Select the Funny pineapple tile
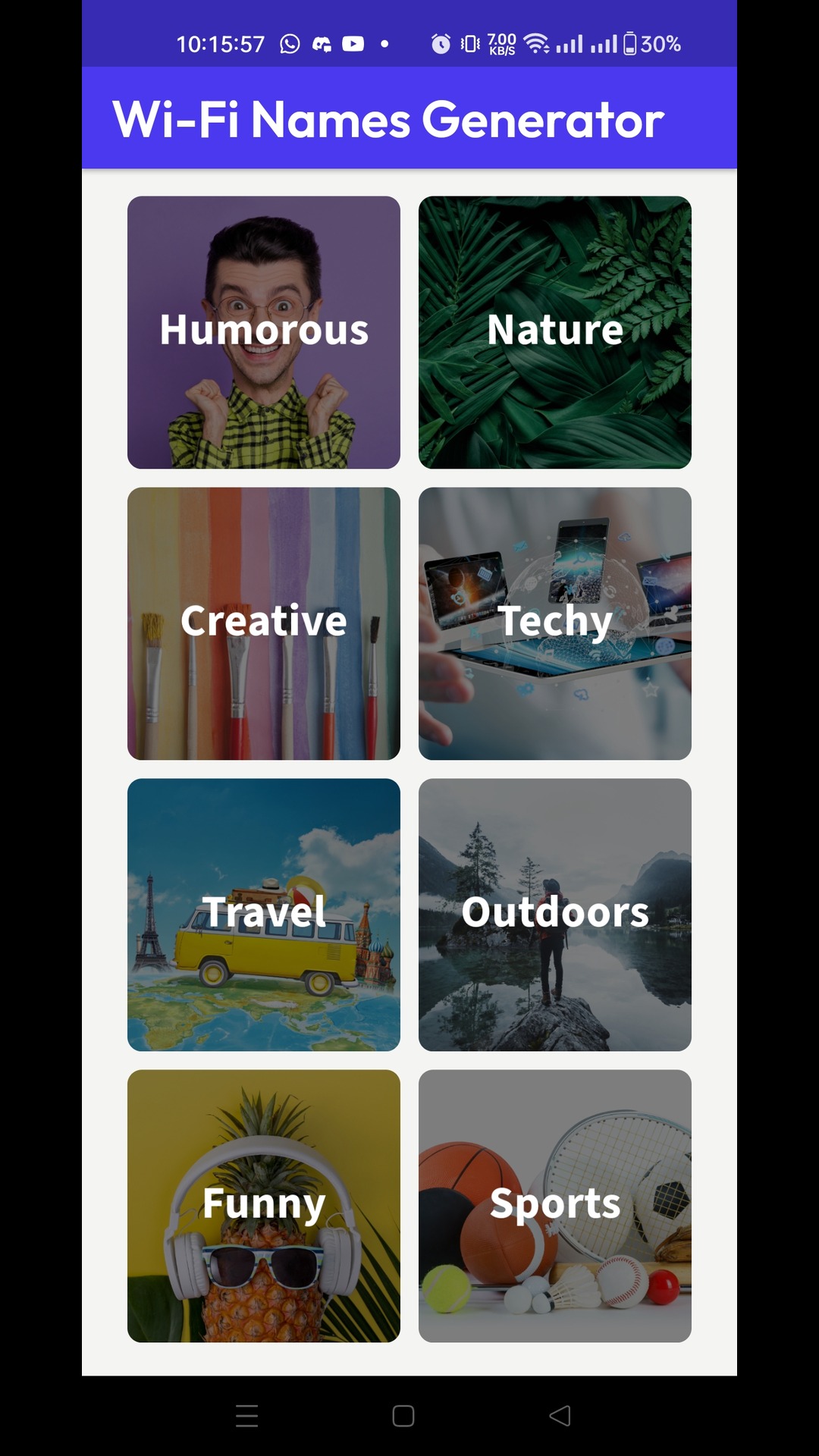 264,1204
